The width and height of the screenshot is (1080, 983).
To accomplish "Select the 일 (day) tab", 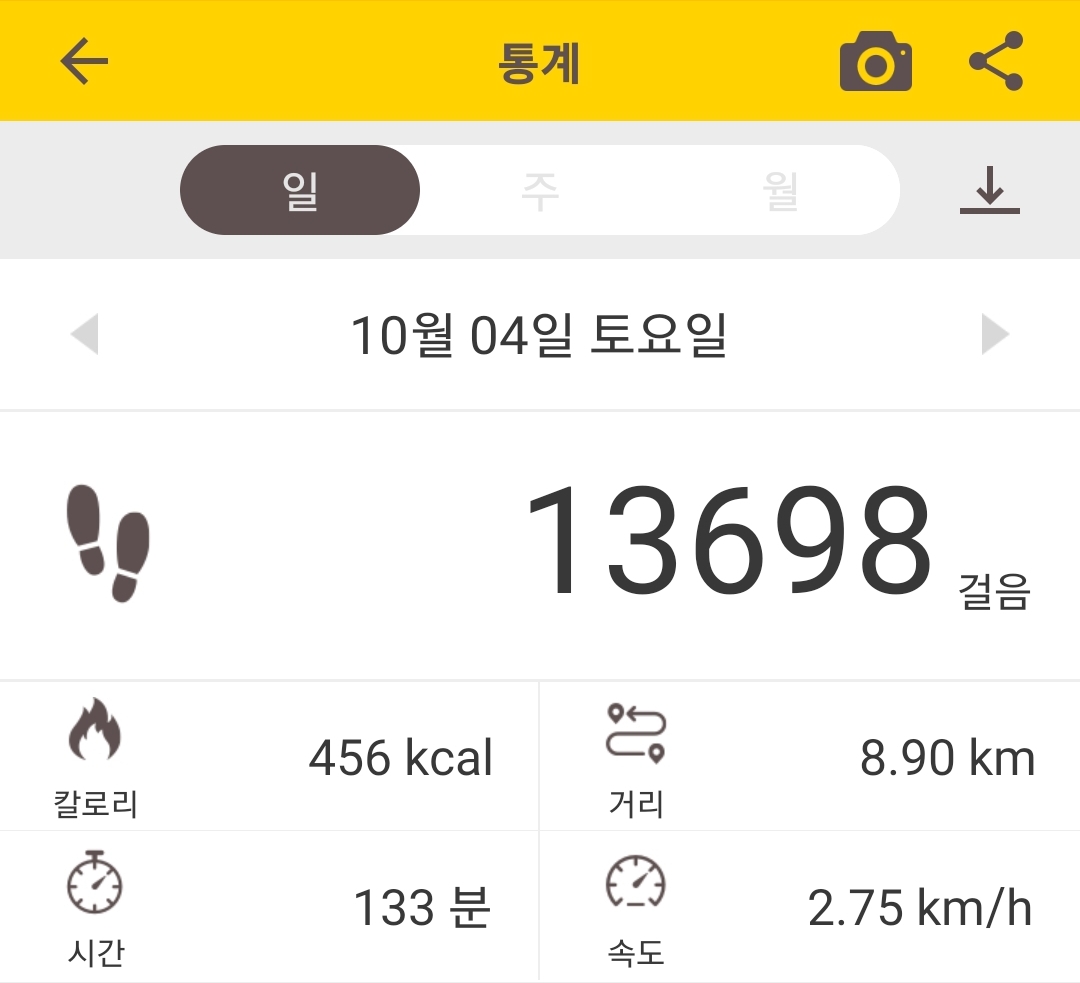I will click(300, 190).
